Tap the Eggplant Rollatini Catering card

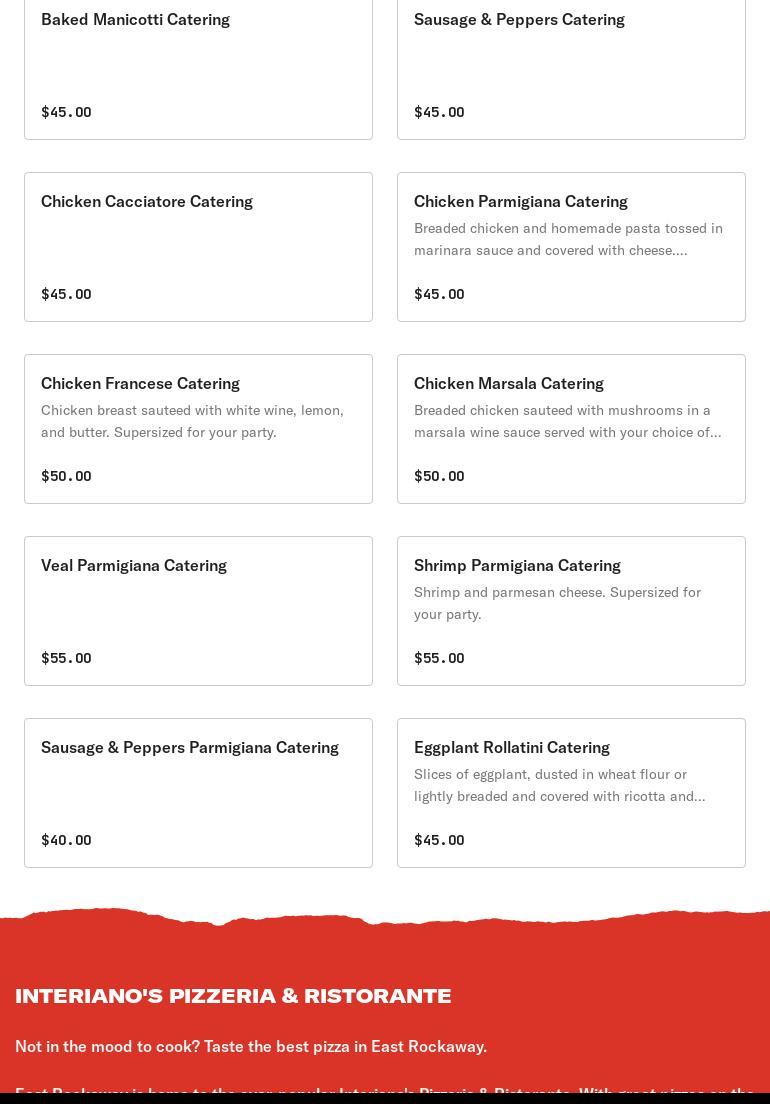click(571, 793)
